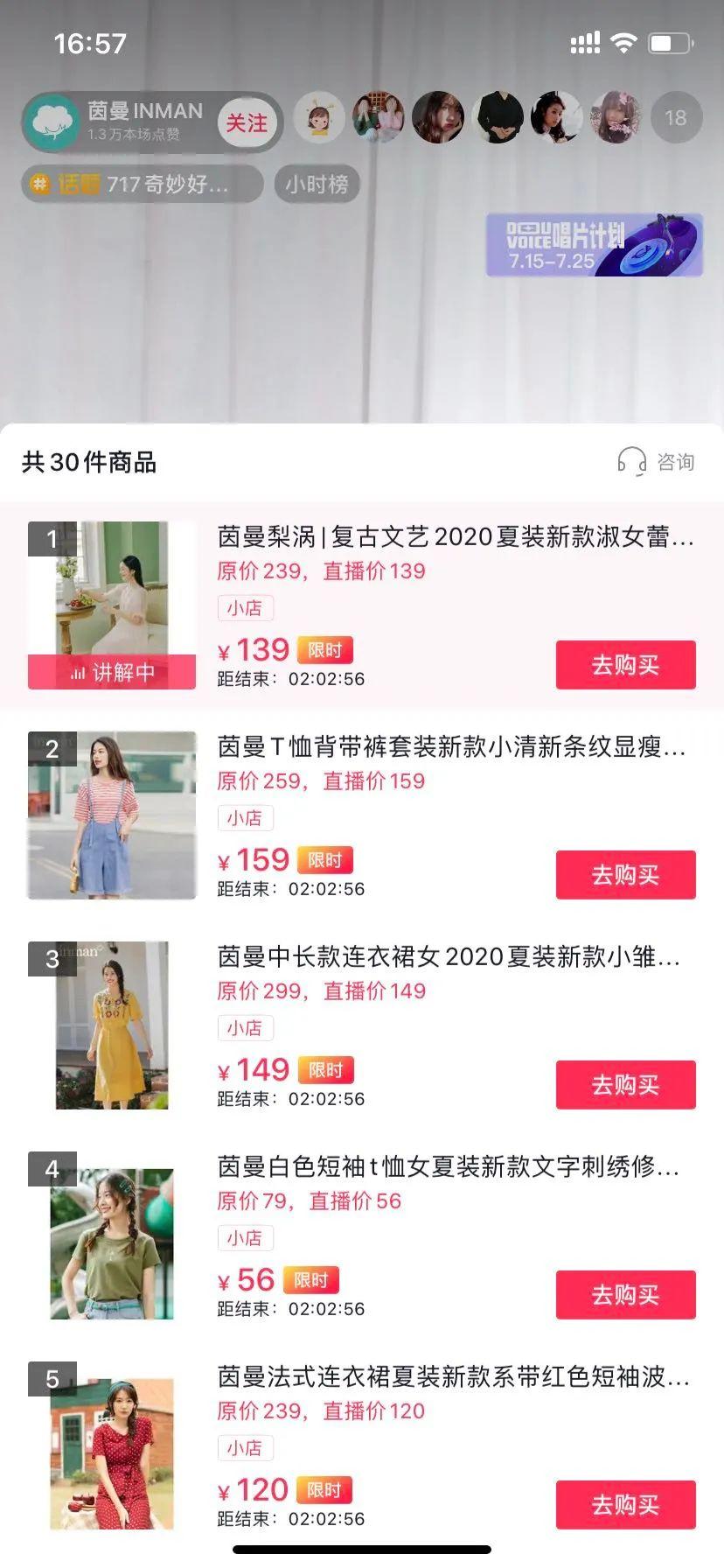Screen dimensions: 724x1568
Task: Open the 小时榜 hourly ranking entry
Action: pyautogui.click(x=318, y=184)
